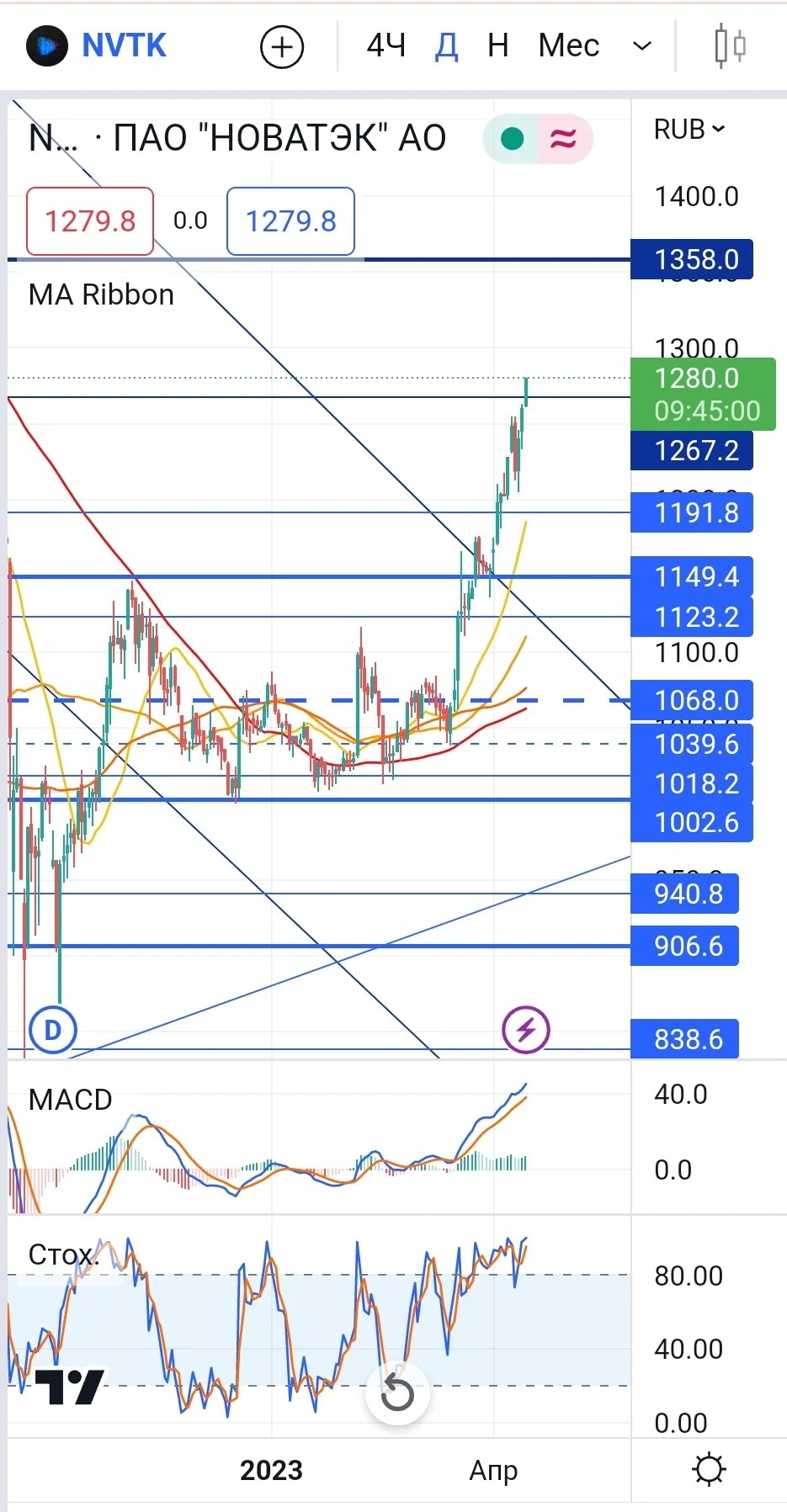Select the Д daily timeframe
The height and width of the screenshot is (1512, 787).
pyautogui.click(x=447, y=45)
